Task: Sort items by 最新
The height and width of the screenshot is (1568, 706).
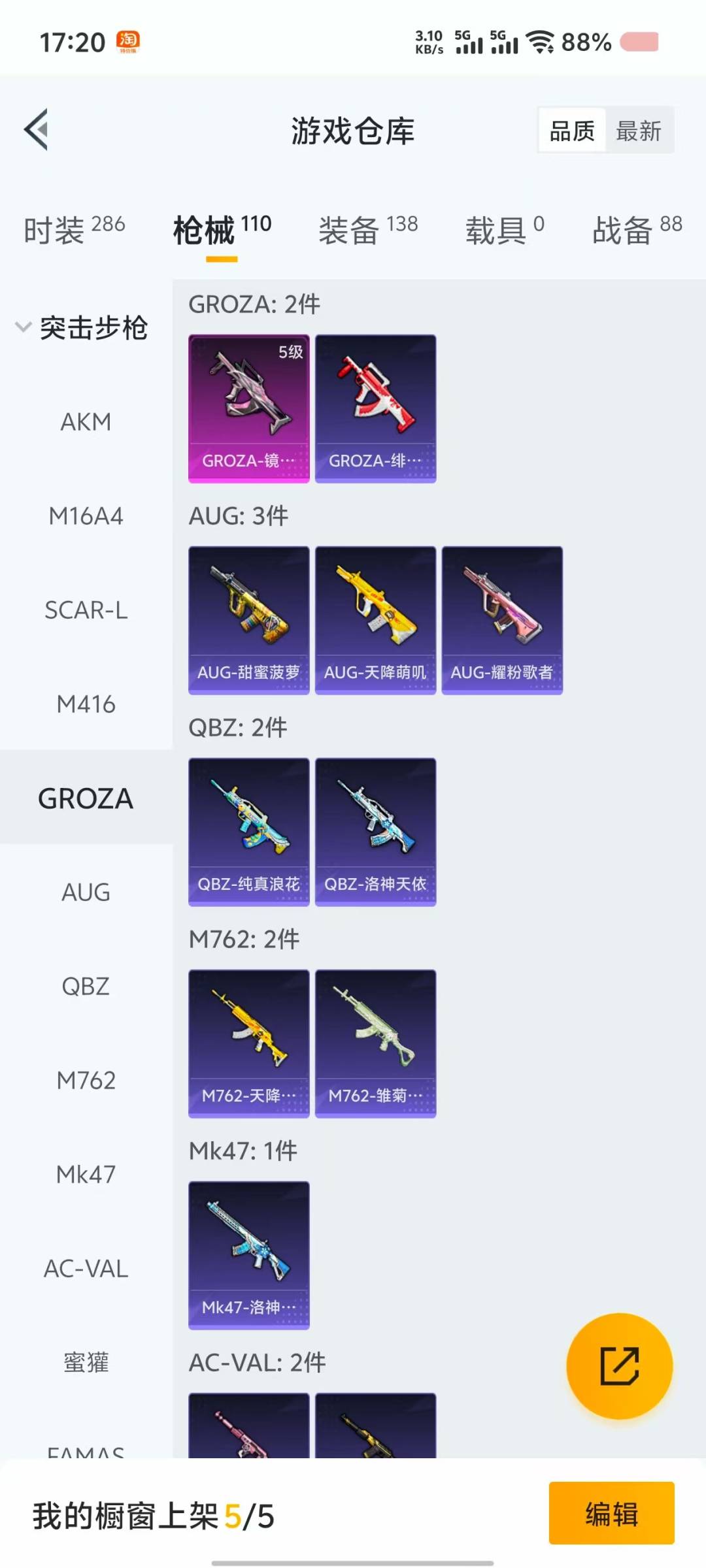Action: 639,131
